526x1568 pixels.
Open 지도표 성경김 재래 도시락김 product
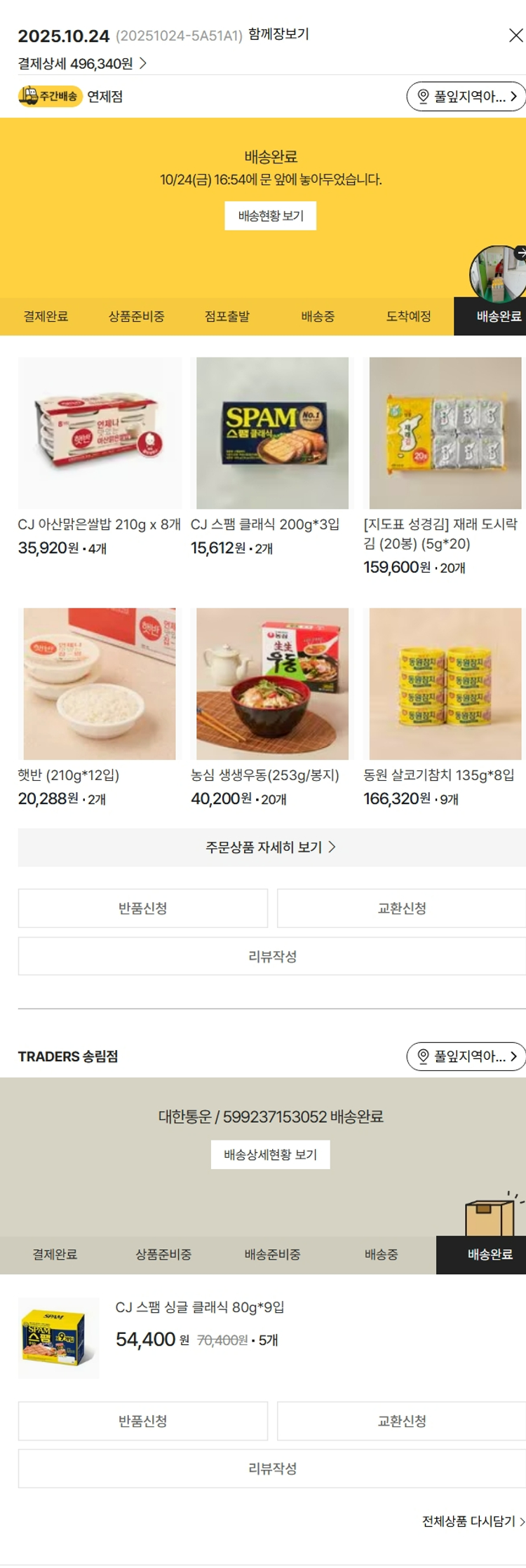click(445, 433)
